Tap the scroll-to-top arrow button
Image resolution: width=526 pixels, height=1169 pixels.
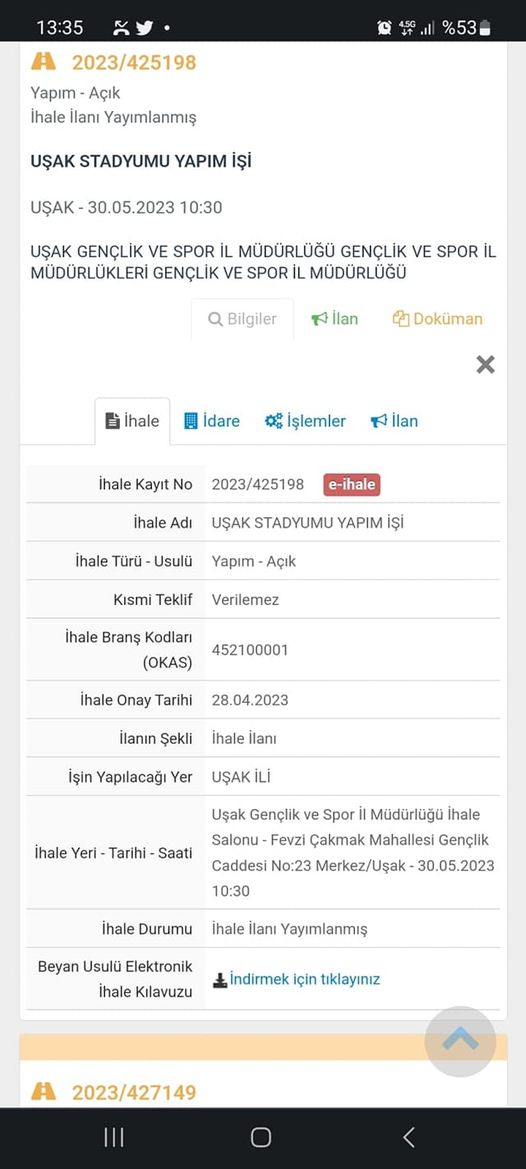point(460,1042)
